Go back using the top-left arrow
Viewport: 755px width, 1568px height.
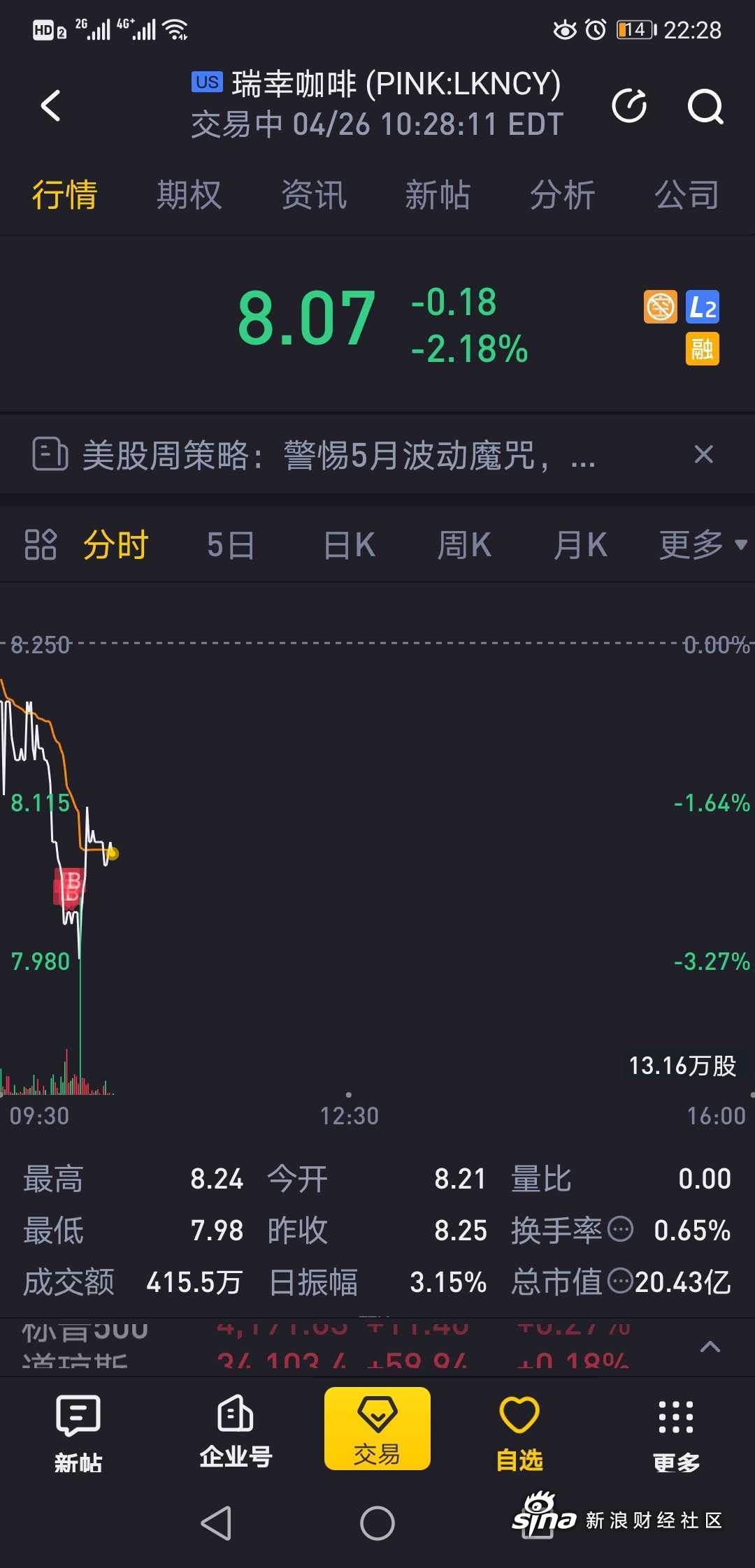pyautogui.click(x=50, y=106)
